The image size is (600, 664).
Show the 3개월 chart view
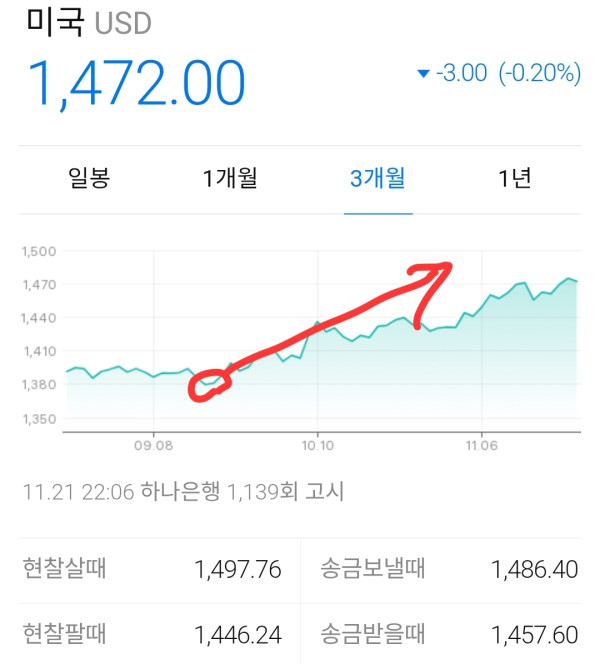click(377, 179)
